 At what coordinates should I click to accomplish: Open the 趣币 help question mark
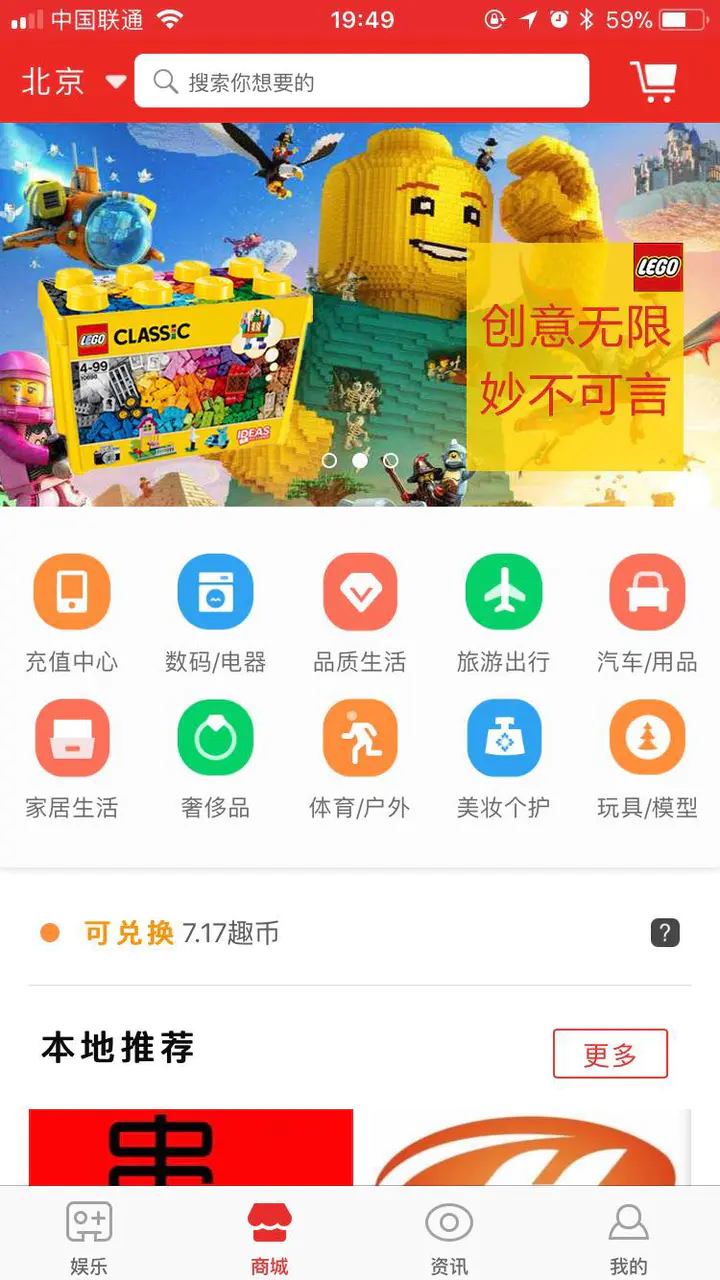pyautogui.click(x=665, y=933)
